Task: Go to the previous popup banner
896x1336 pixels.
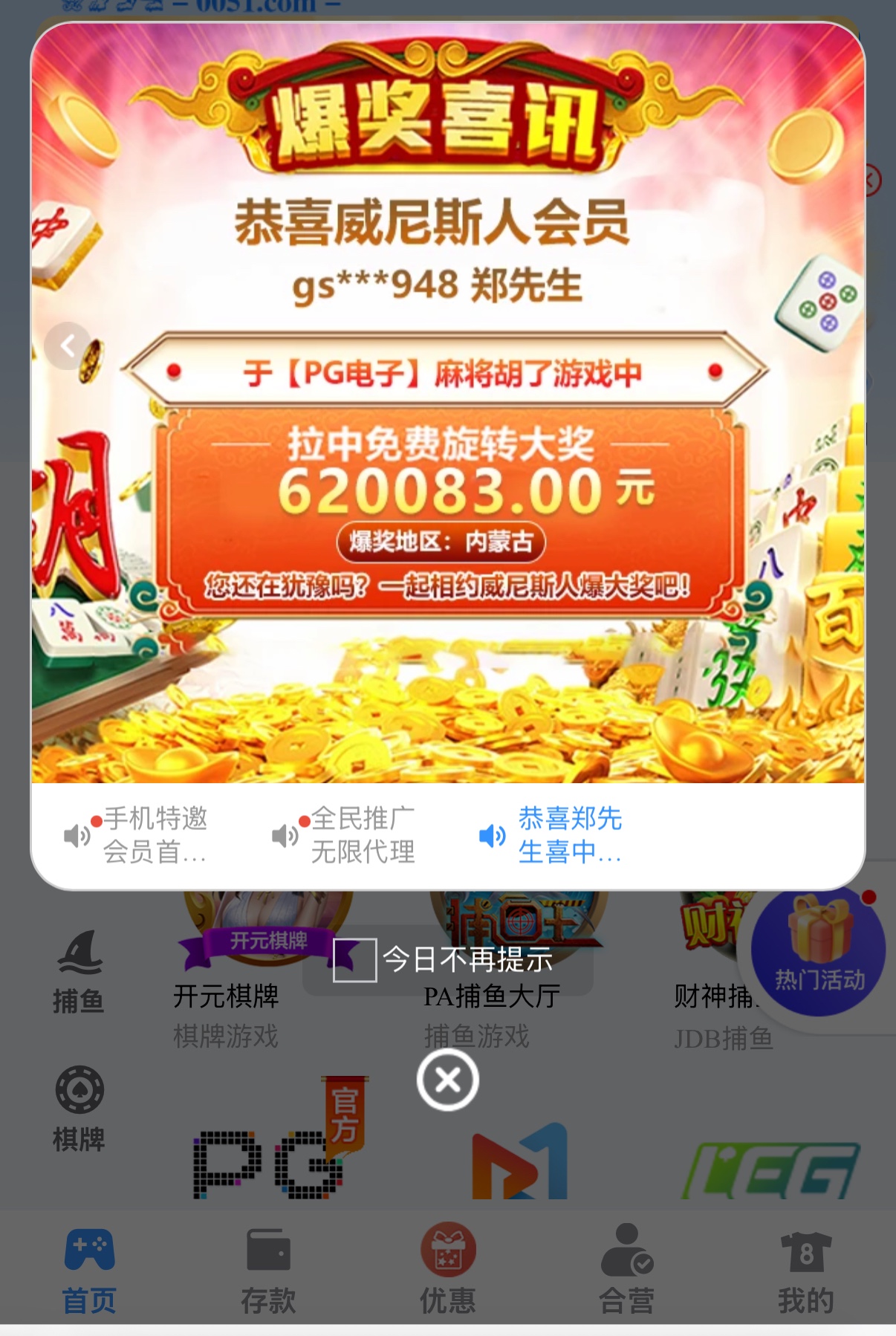Action: [x=68, y=346]
